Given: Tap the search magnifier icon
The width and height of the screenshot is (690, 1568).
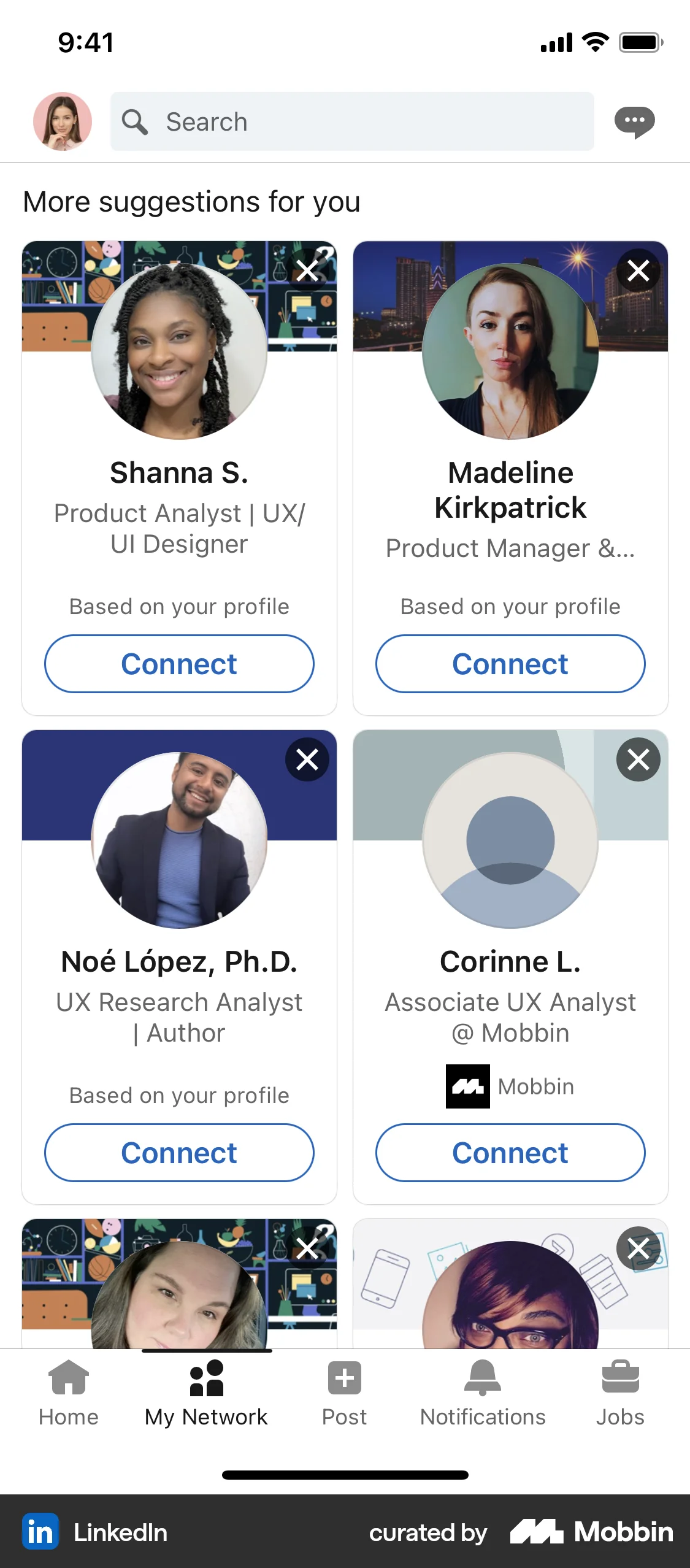Looking at the screenshot, I should 135,121.
